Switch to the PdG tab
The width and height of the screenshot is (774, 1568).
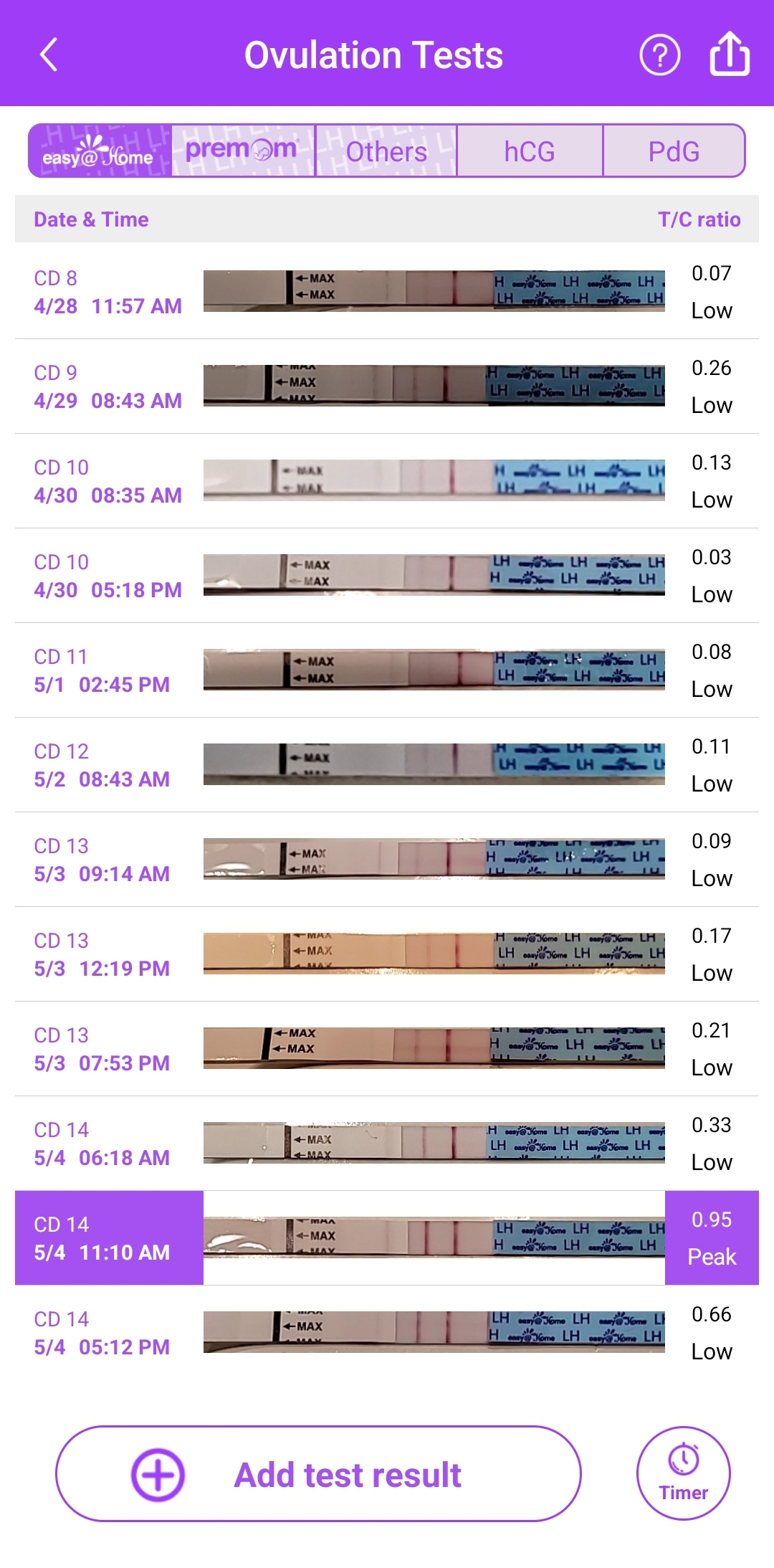(x=674, y=151)
